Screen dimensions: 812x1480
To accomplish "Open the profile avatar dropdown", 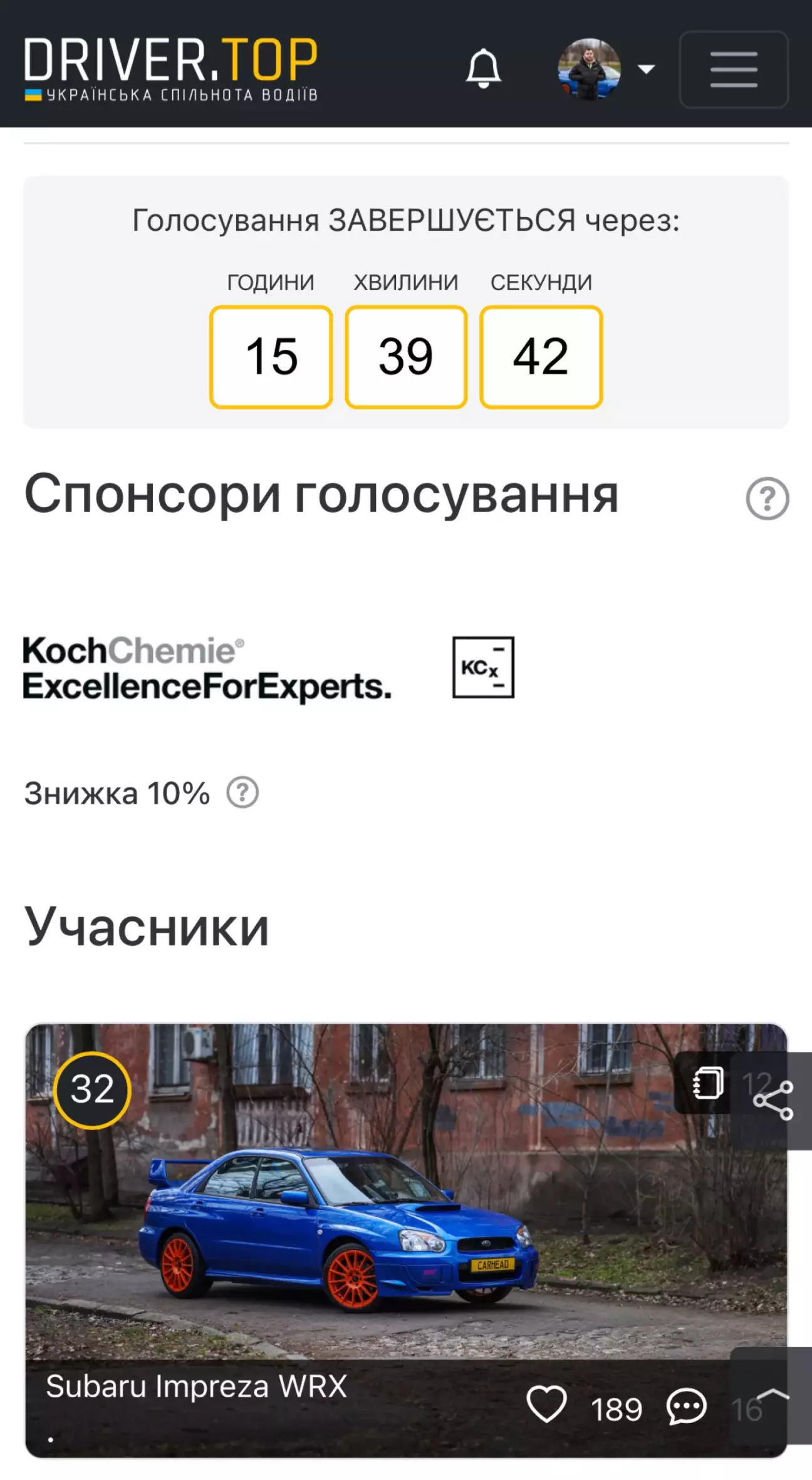I will point(606,69).
